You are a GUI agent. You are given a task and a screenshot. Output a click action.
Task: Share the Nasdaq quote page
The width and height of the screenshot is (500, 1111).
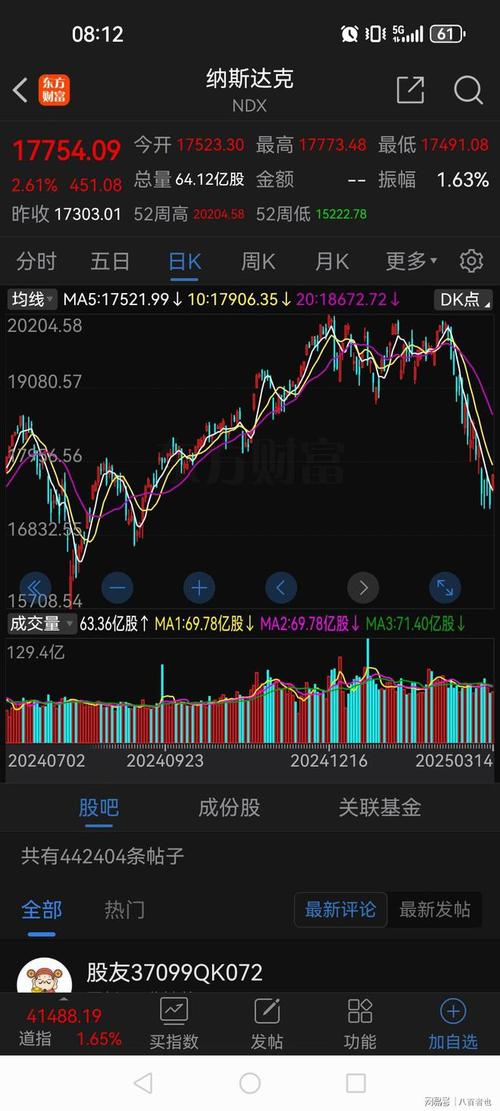[410, 90]
